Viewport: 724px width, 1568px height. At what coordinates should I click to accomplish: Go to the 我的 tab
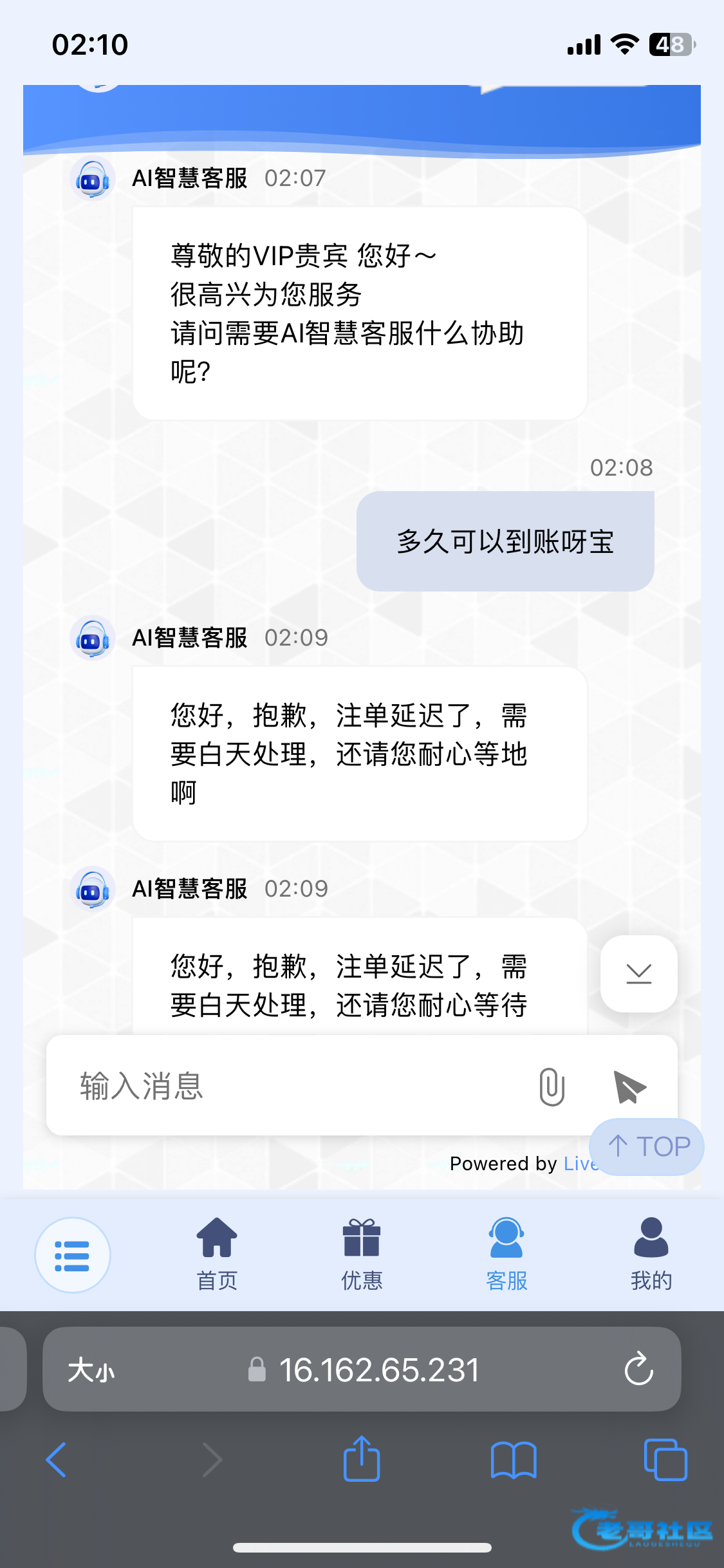pyautogui.click(x=651, y=1254)
